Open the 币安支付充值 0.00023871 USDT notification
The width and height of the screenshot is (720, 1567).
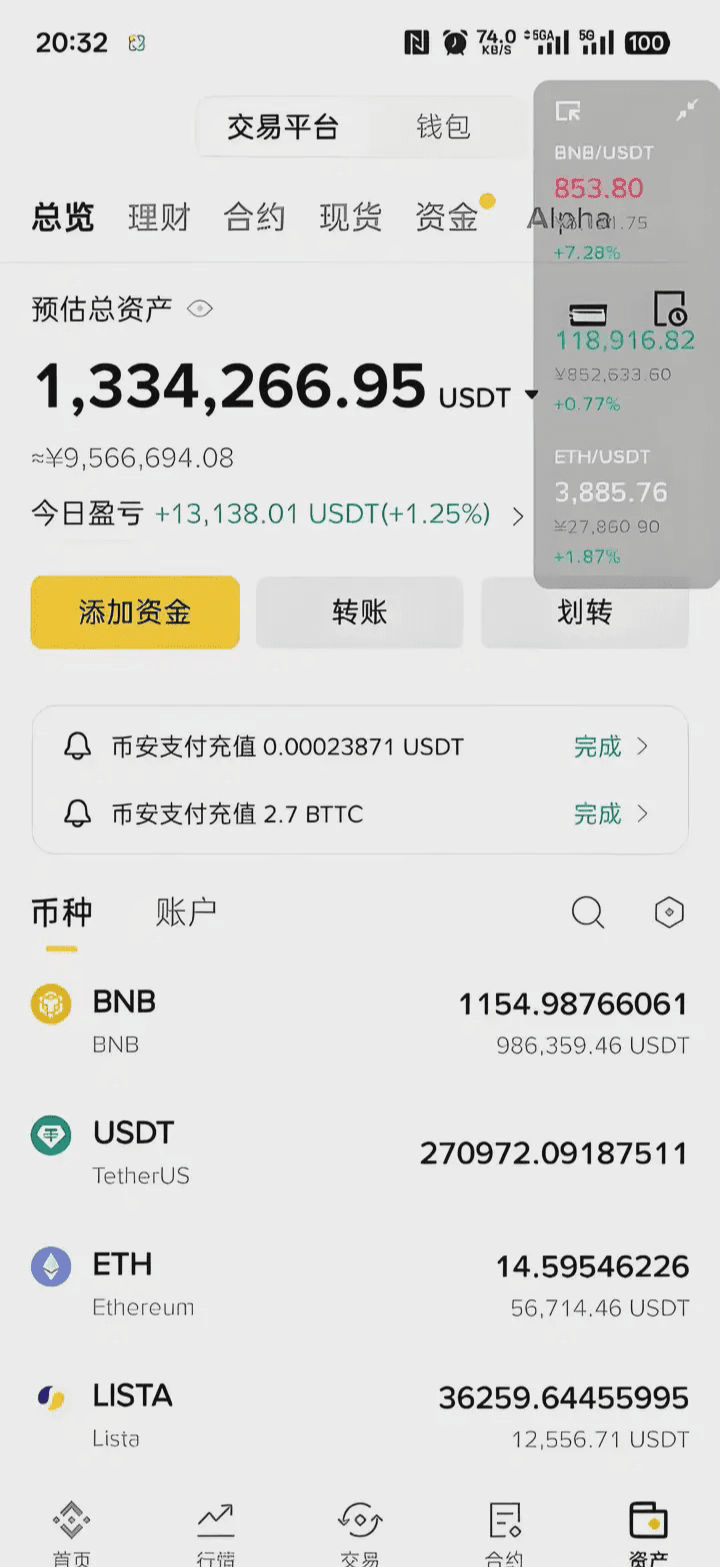pos(360,747)
